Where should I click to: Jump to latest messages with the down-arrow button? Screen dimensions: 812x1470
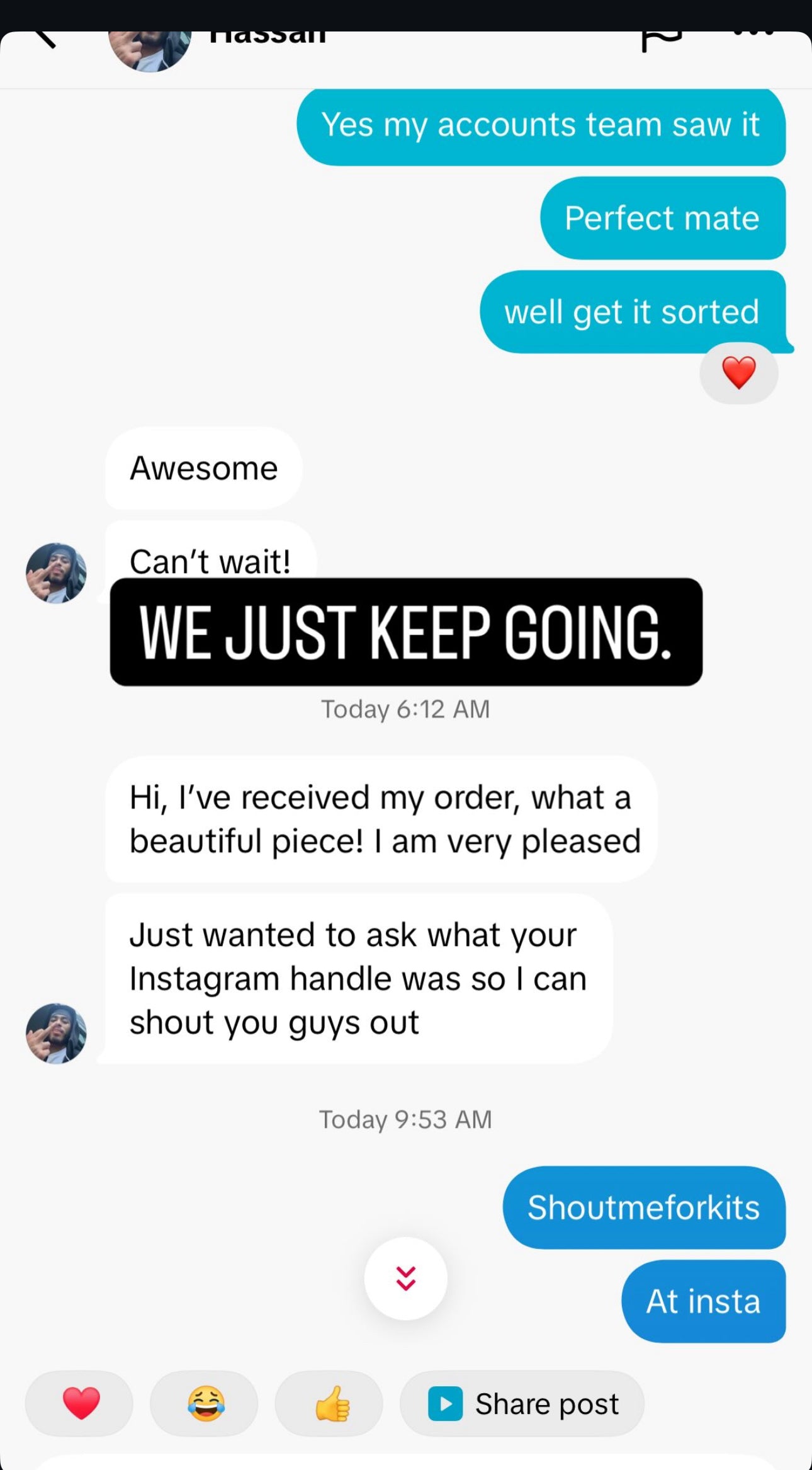click(406, 1278)
